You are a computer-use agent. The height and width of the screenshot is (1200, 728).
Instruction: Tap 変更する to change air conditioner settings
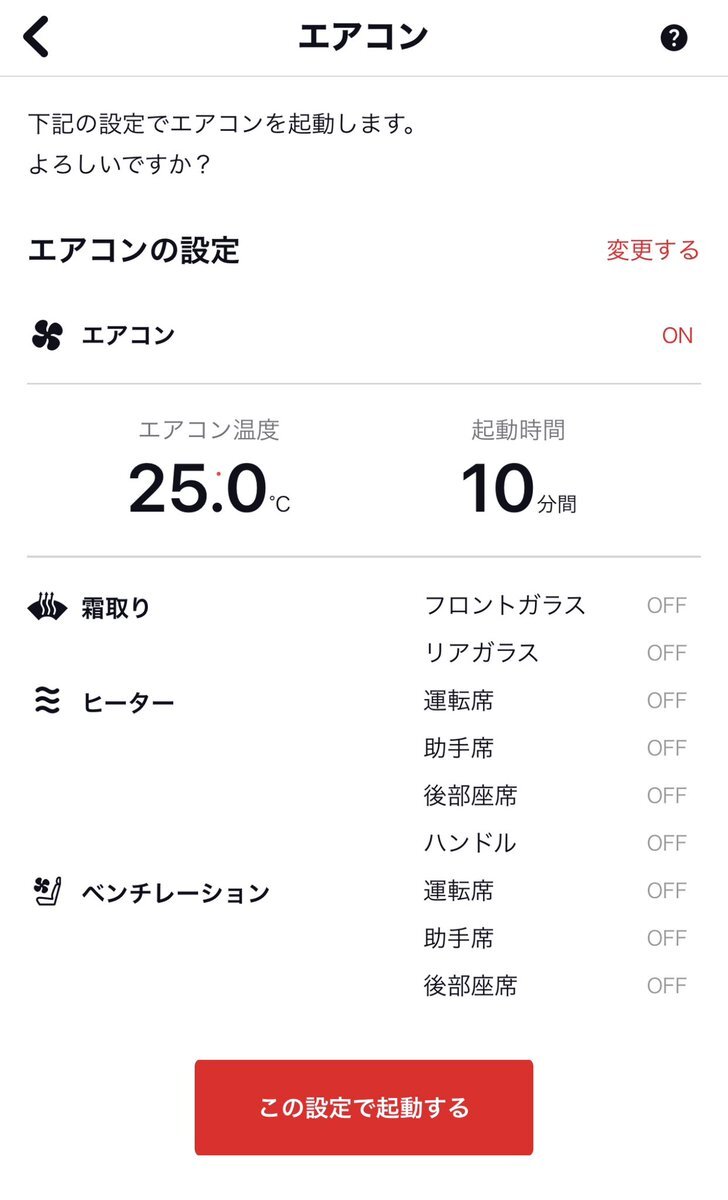tap(652, 250)
